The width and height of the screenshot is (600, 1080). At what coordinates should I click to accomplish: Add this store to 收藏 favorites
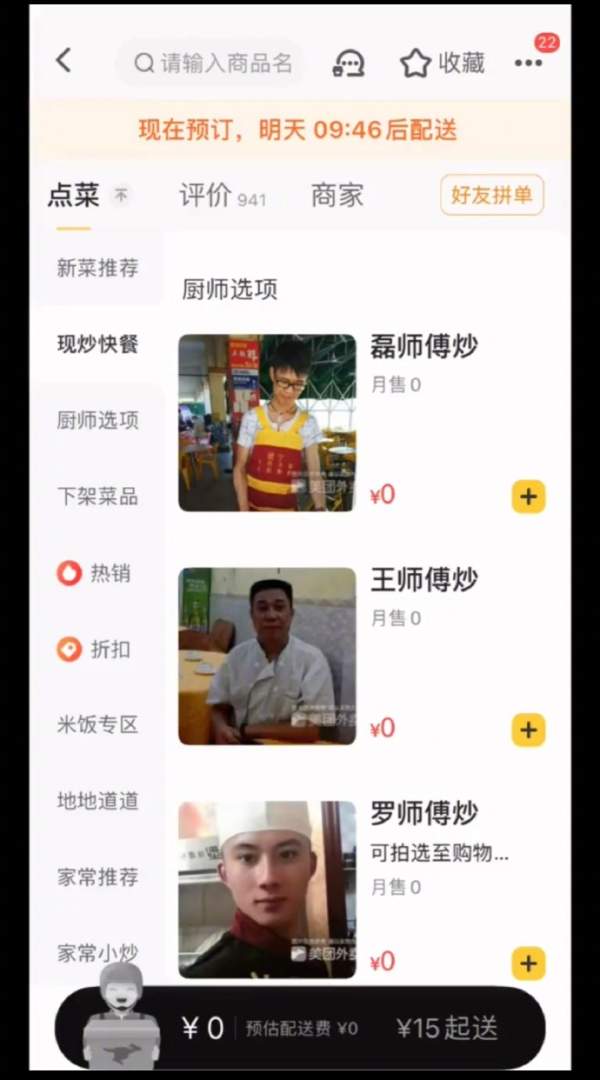click(442, 63)
